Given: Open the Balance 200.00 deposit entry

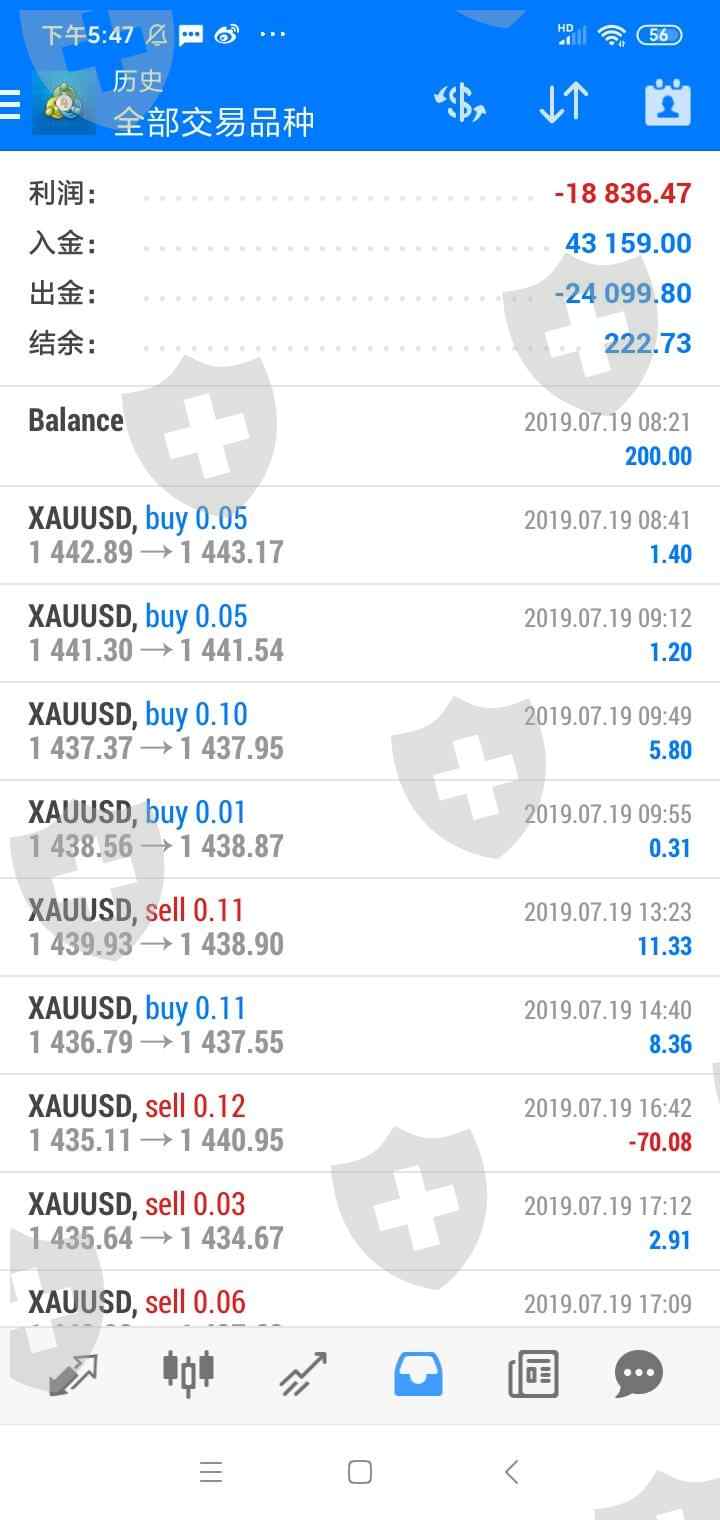Looking at the screenshot, I should point(360,437).
